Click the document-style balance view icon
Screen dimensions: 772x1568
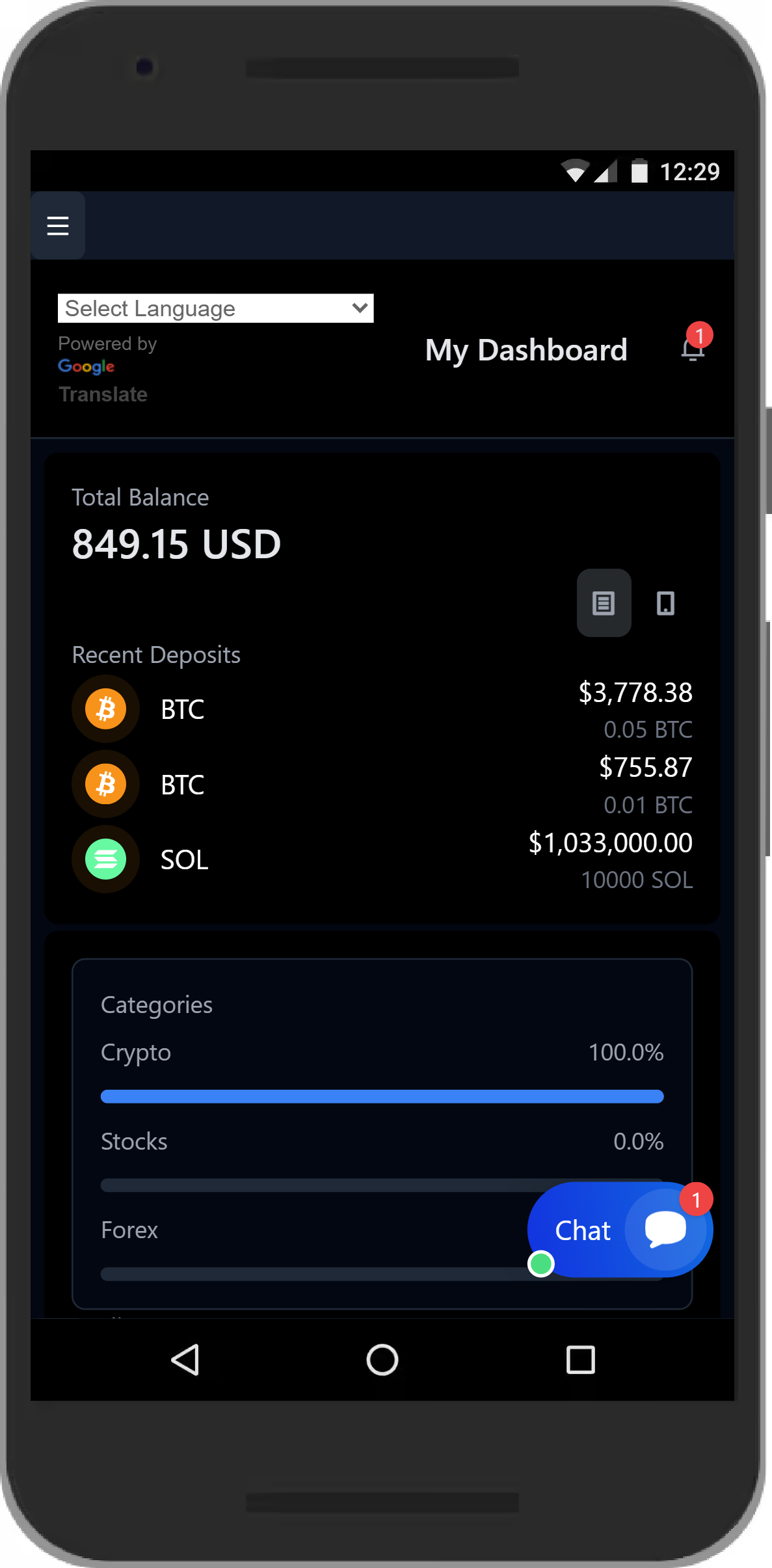604,603
